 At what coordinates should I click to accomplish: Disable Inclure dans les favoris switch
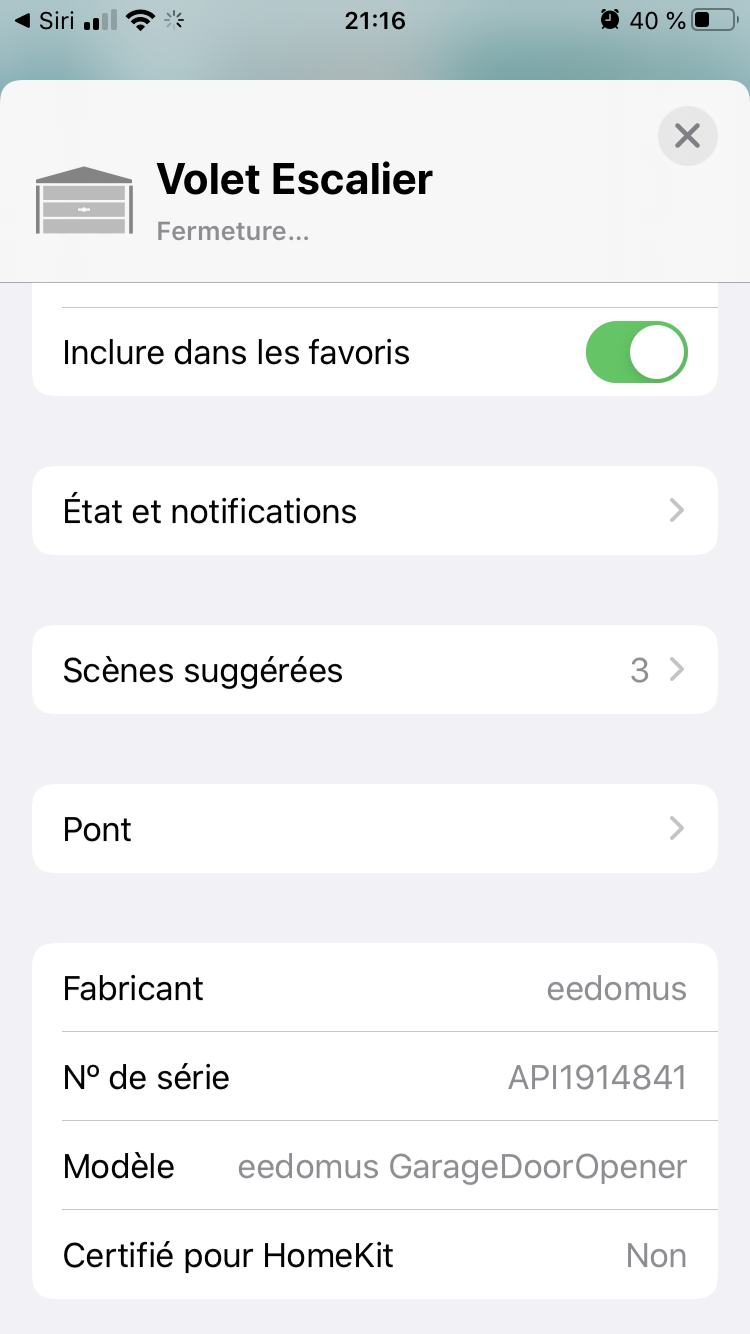[x=636, y=352]
